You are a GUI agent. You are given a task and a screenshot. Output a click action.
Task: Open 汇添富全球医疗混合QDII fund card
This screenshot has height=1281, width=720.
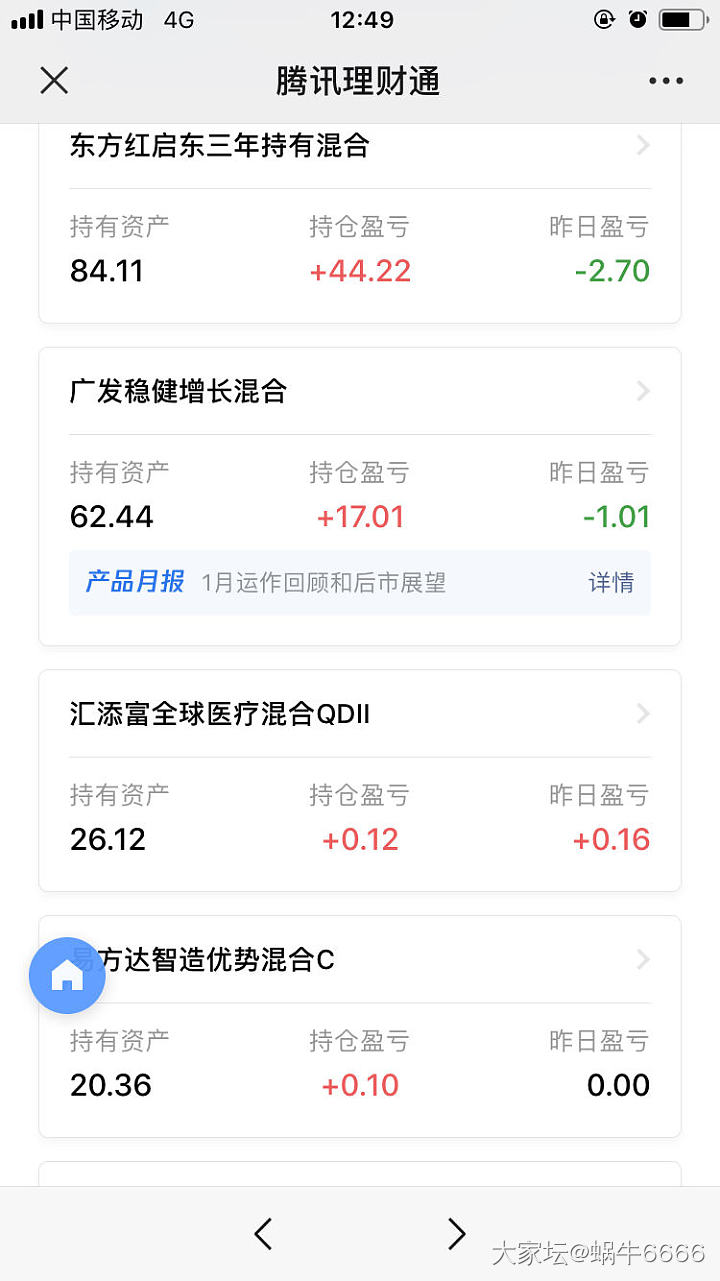coord(360,714)
